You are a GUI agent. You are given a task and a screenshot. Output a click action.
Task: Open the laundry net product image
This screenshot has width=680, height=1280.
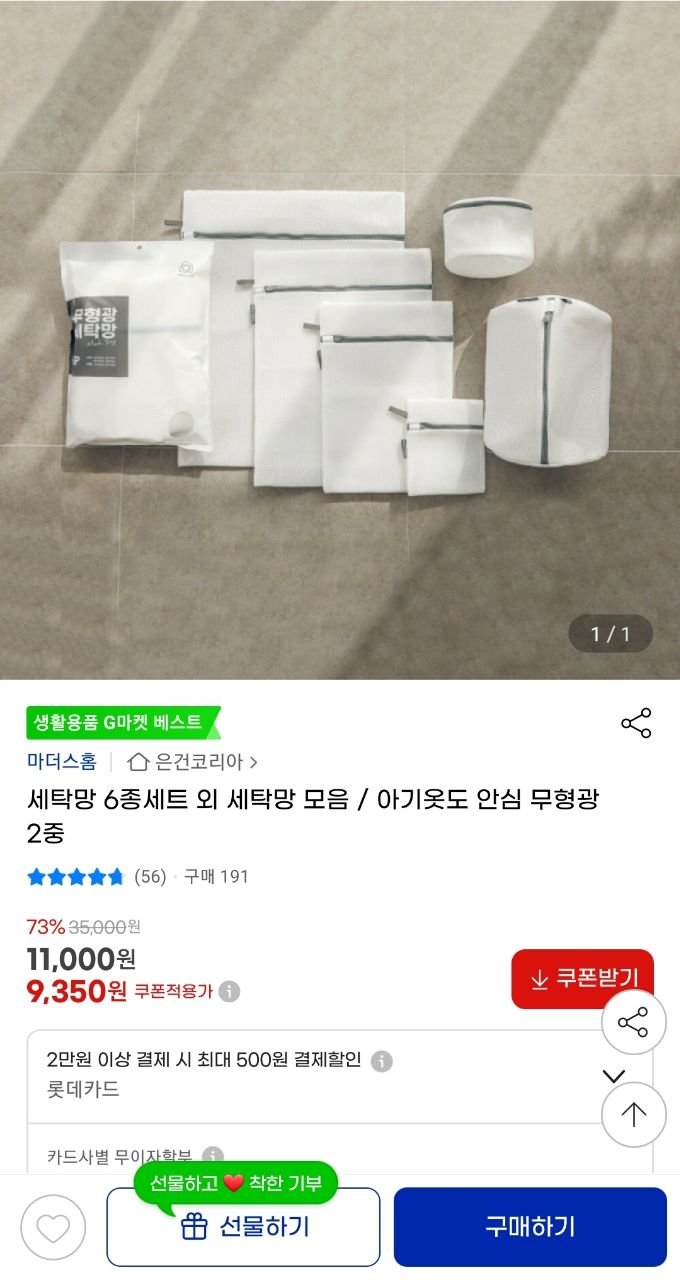(340, 340)
